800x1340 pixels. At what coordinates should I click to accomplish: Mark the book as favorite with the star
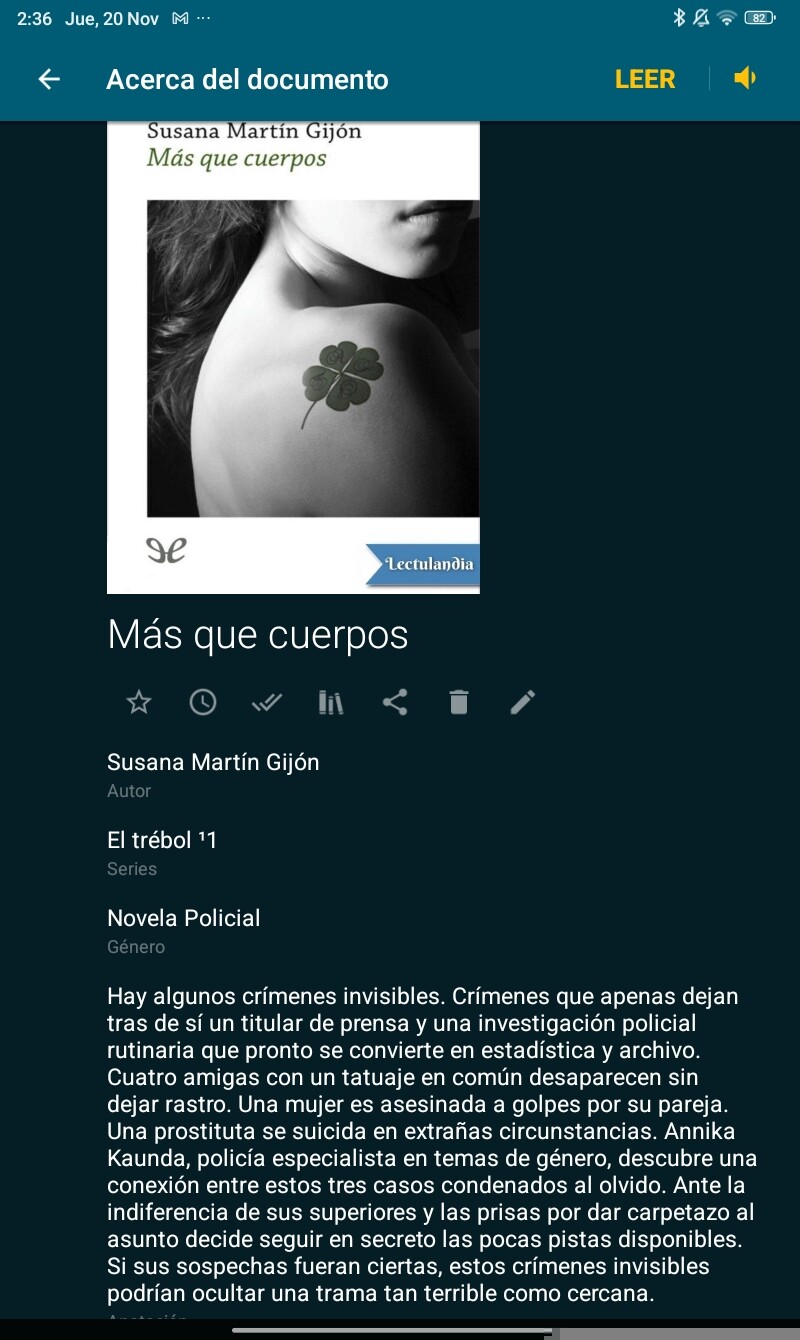point(139,703)
